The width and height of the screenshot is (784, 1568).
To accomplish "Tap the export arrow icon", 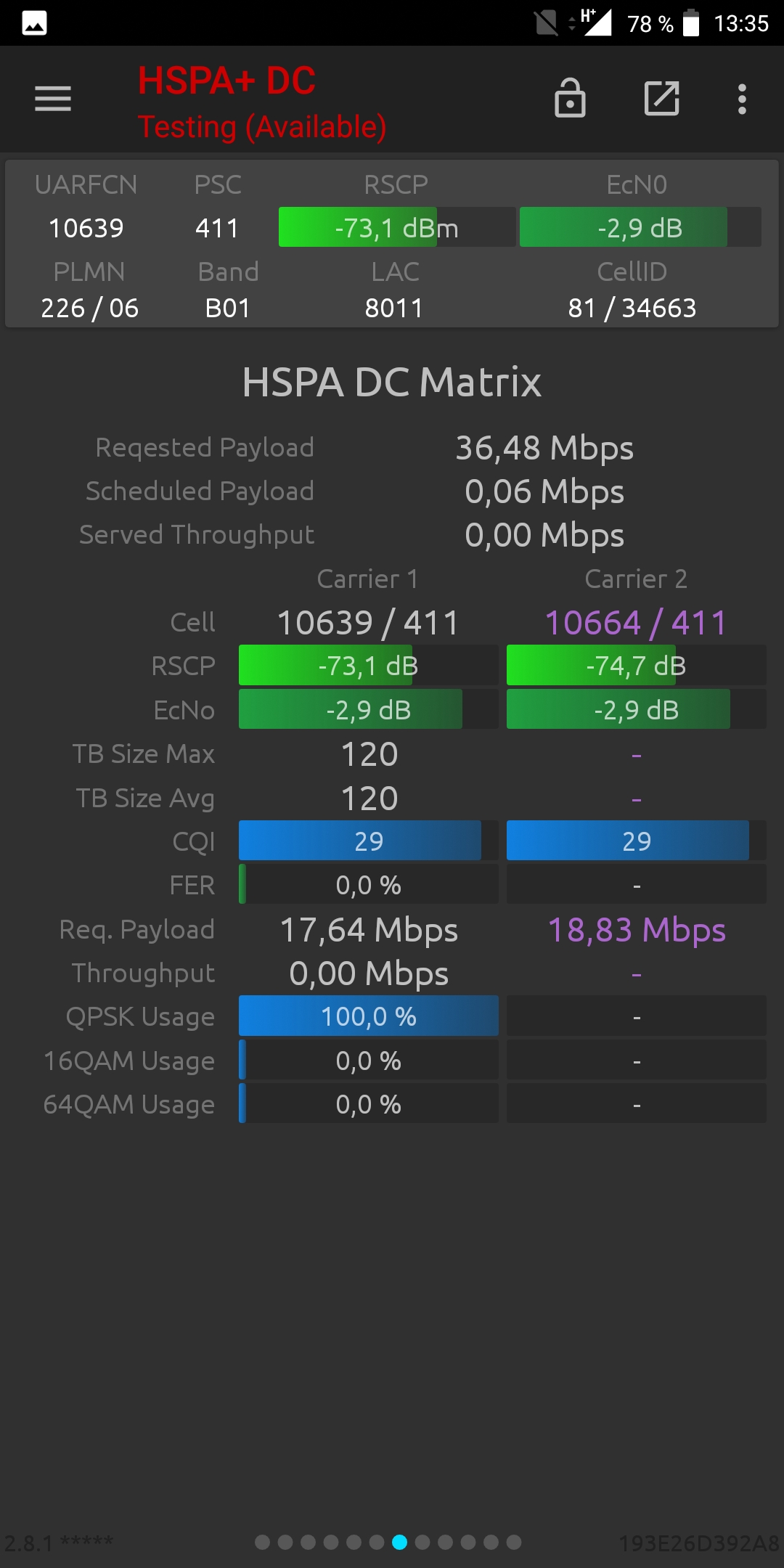I will coord(662,98).
